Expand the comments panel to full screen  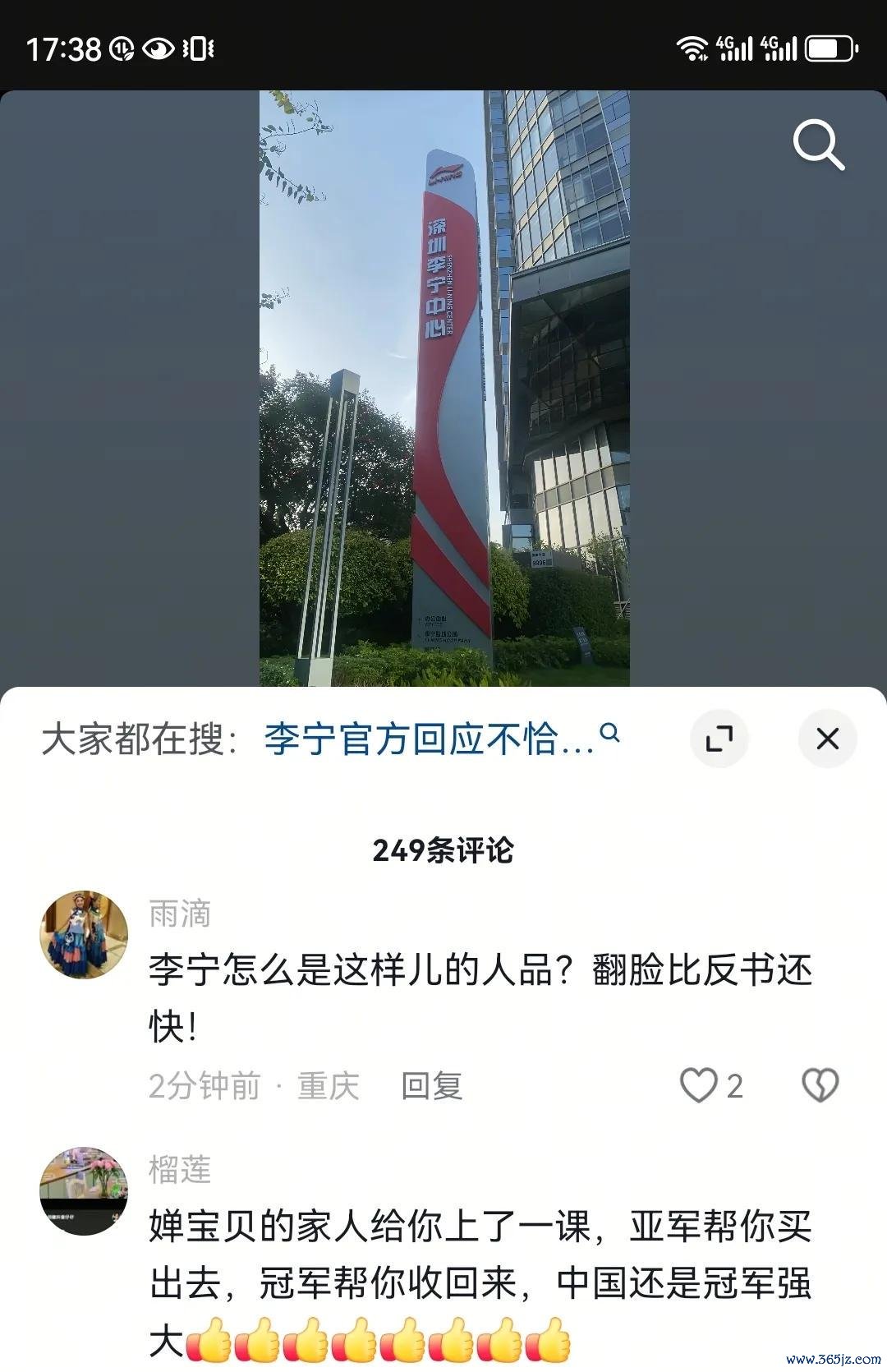(719, 738)
